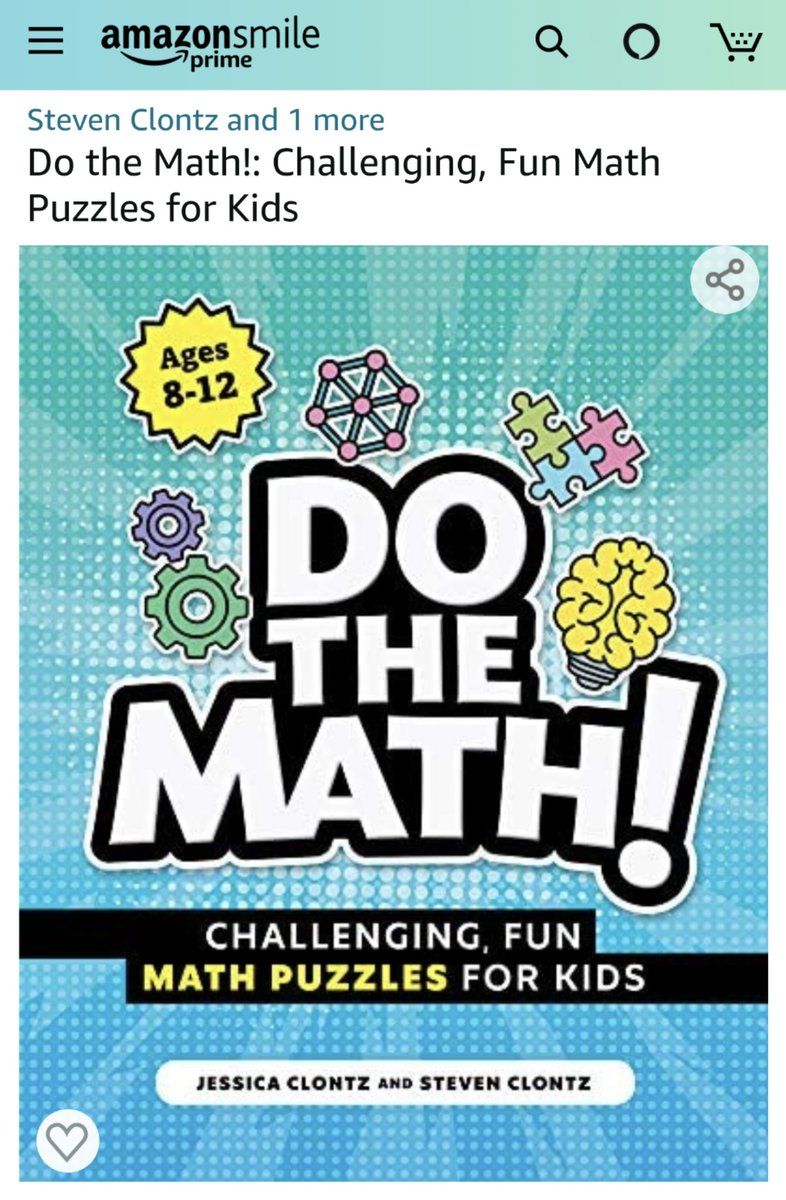View the shopping cart

736,43
